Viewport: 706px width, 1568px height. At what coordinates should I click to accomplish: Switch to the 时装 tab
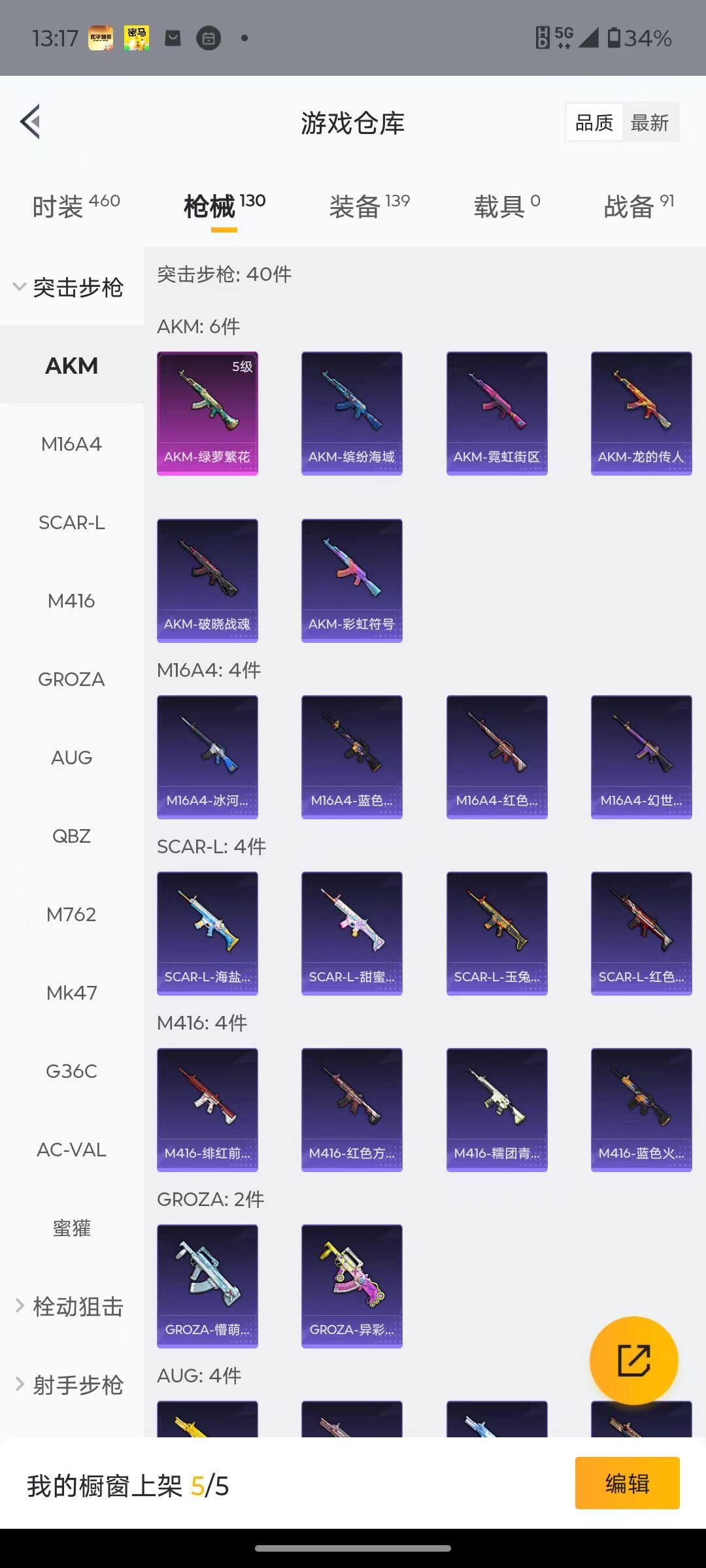pyautogui.click(x=76, y=206)
